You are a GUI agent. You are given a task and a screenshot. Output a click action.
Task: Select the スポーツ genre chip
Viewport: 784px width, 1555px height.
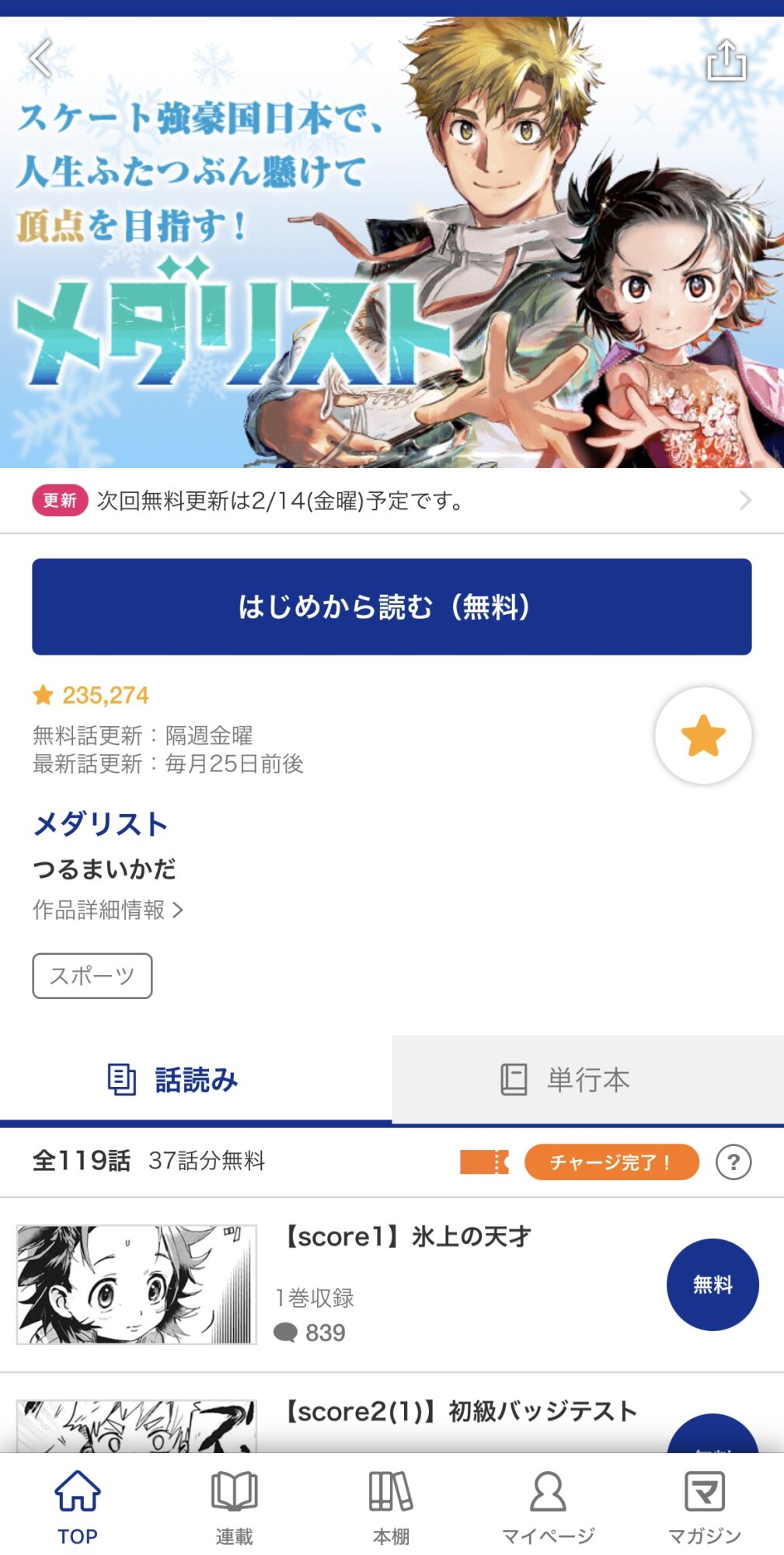coord(92,976)
